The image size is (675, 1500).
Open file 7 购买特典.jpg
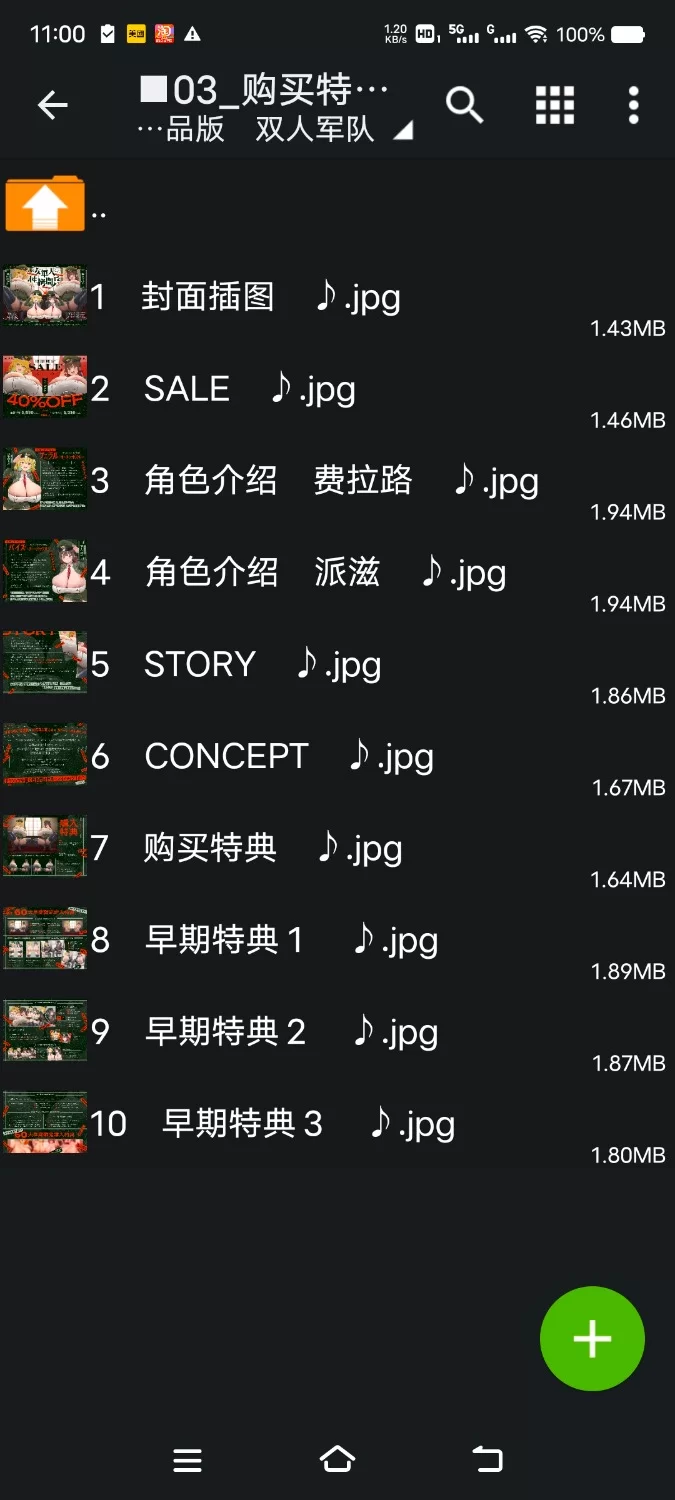point(272,850)
